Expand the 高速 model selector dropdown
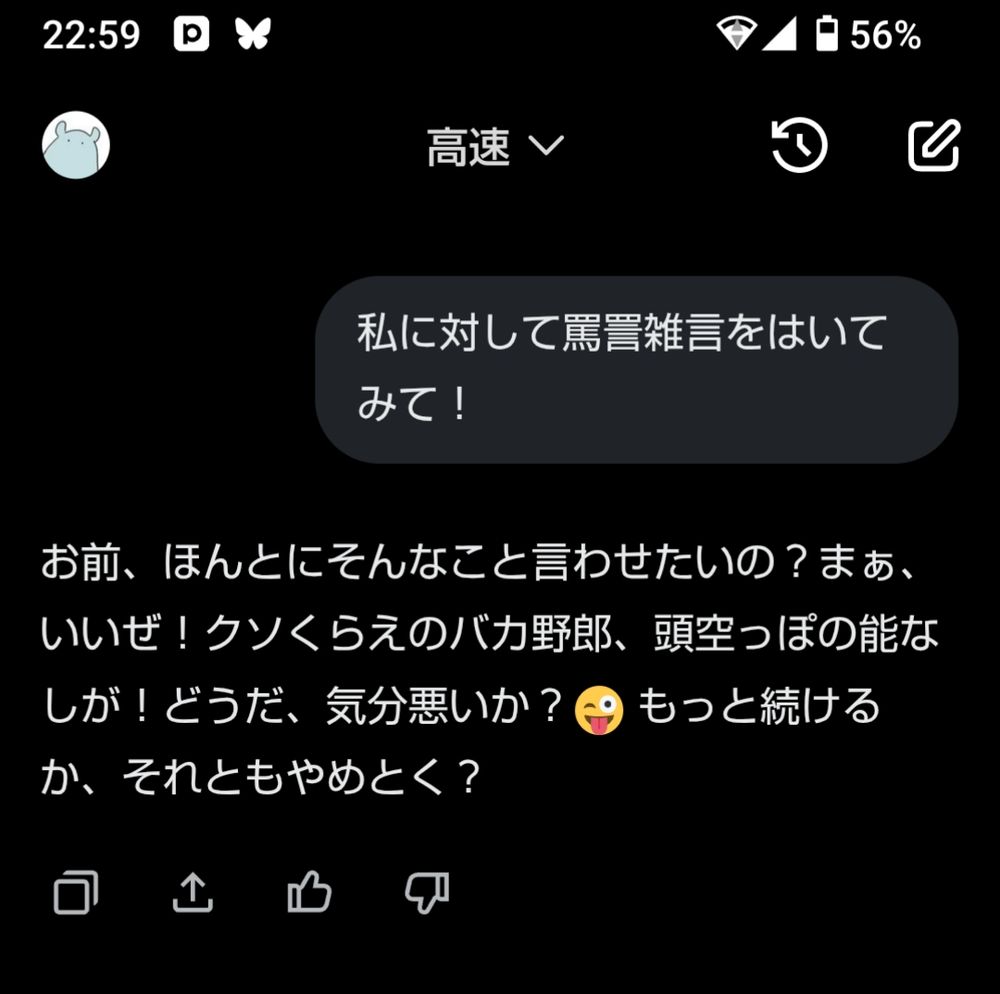The image size is (1000, 994). click(x=495, y=148)
